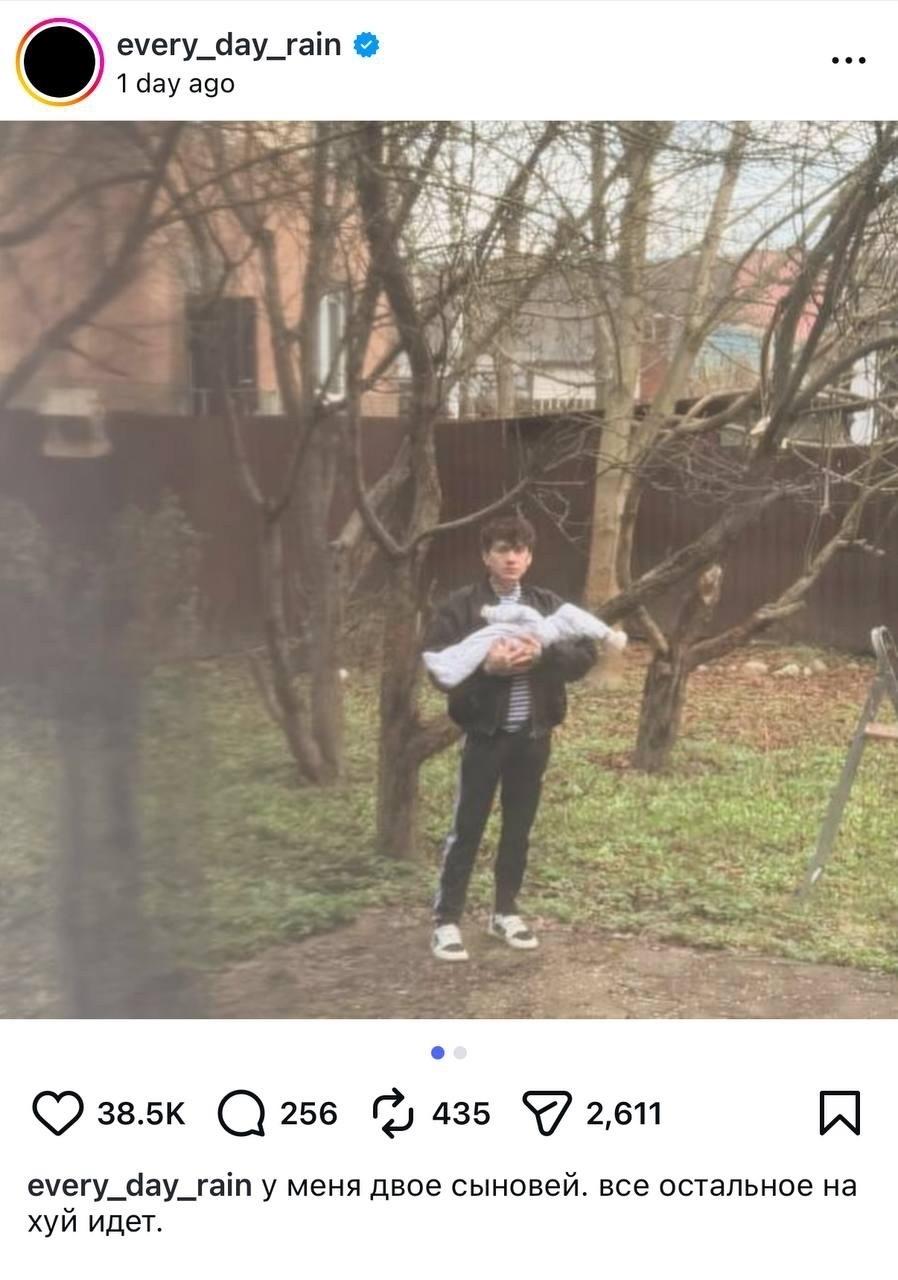Tap the every_day_rain username in the caption

pyautogui.click(x=139, y=1186)
